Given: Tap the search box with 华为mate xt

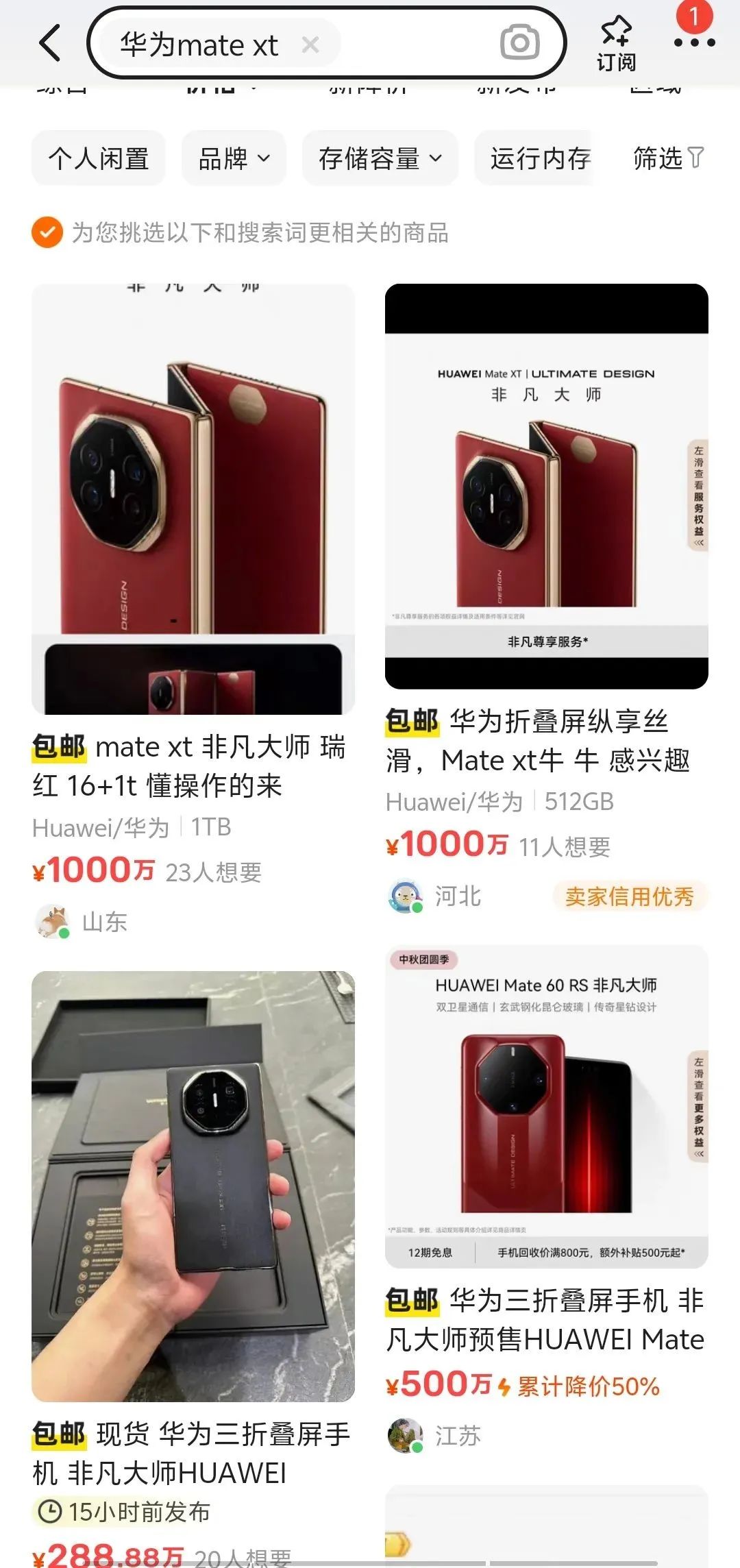Looking at the screenshot, I should (199, 45).
